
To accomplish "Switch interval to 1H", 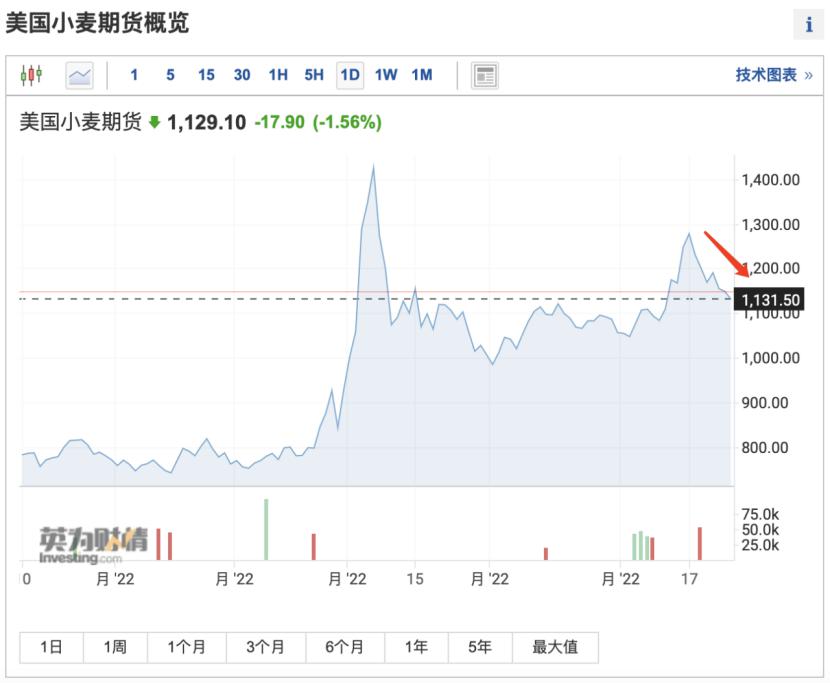I will coord(278,75).
